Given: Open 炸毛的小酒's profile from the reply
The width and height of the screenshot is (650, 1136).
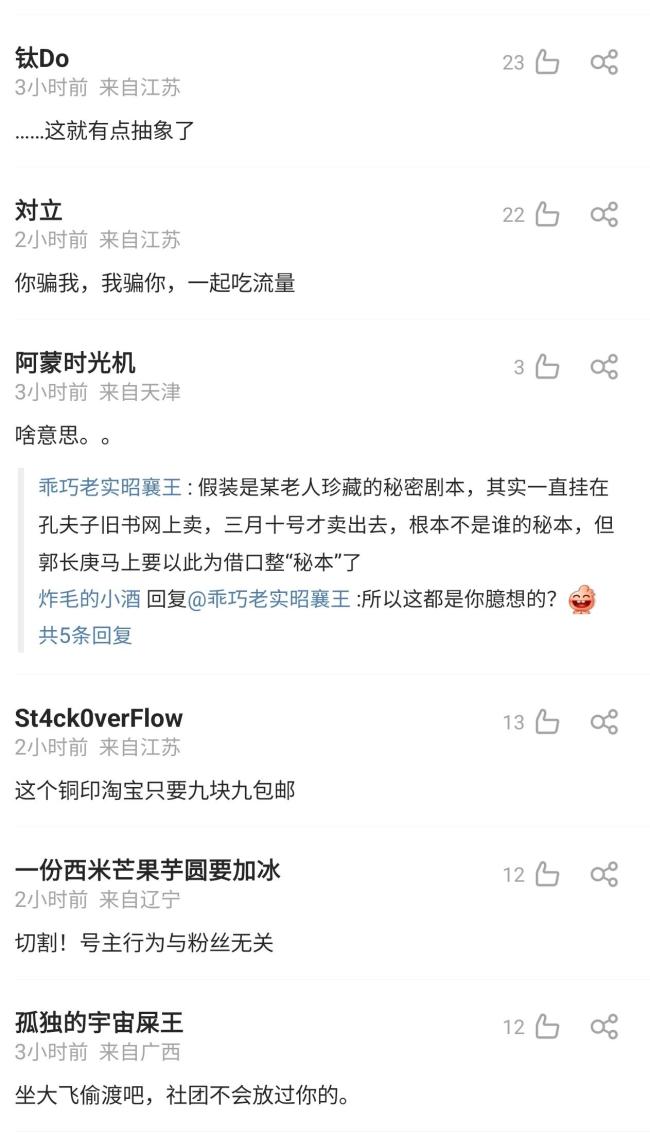Looking at the screenshot, I should (89, 599).
